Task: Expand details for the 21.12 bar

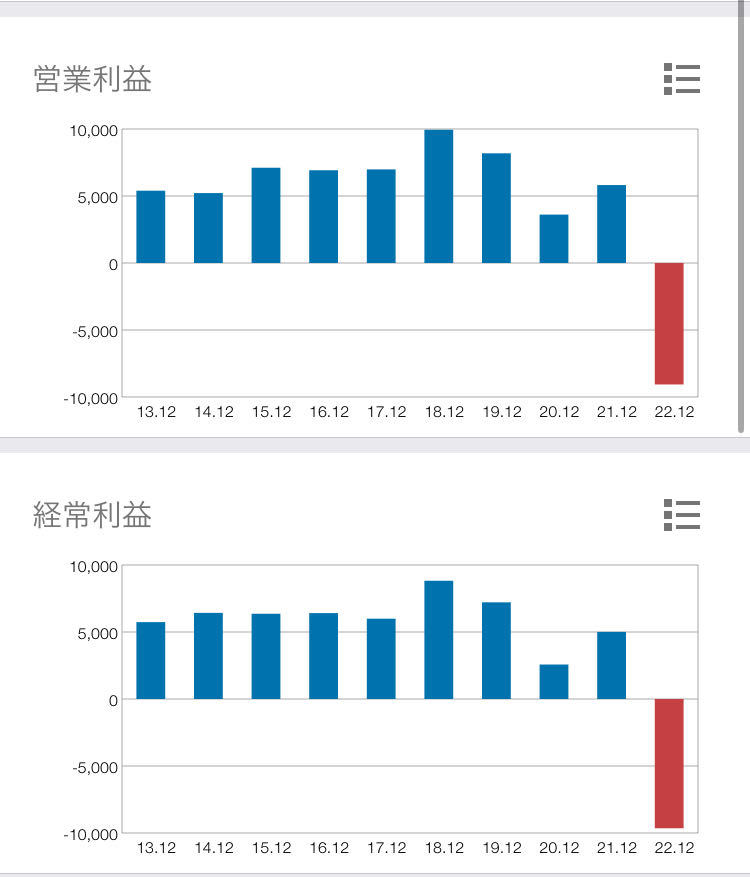Action: click(x=613, y=225)
